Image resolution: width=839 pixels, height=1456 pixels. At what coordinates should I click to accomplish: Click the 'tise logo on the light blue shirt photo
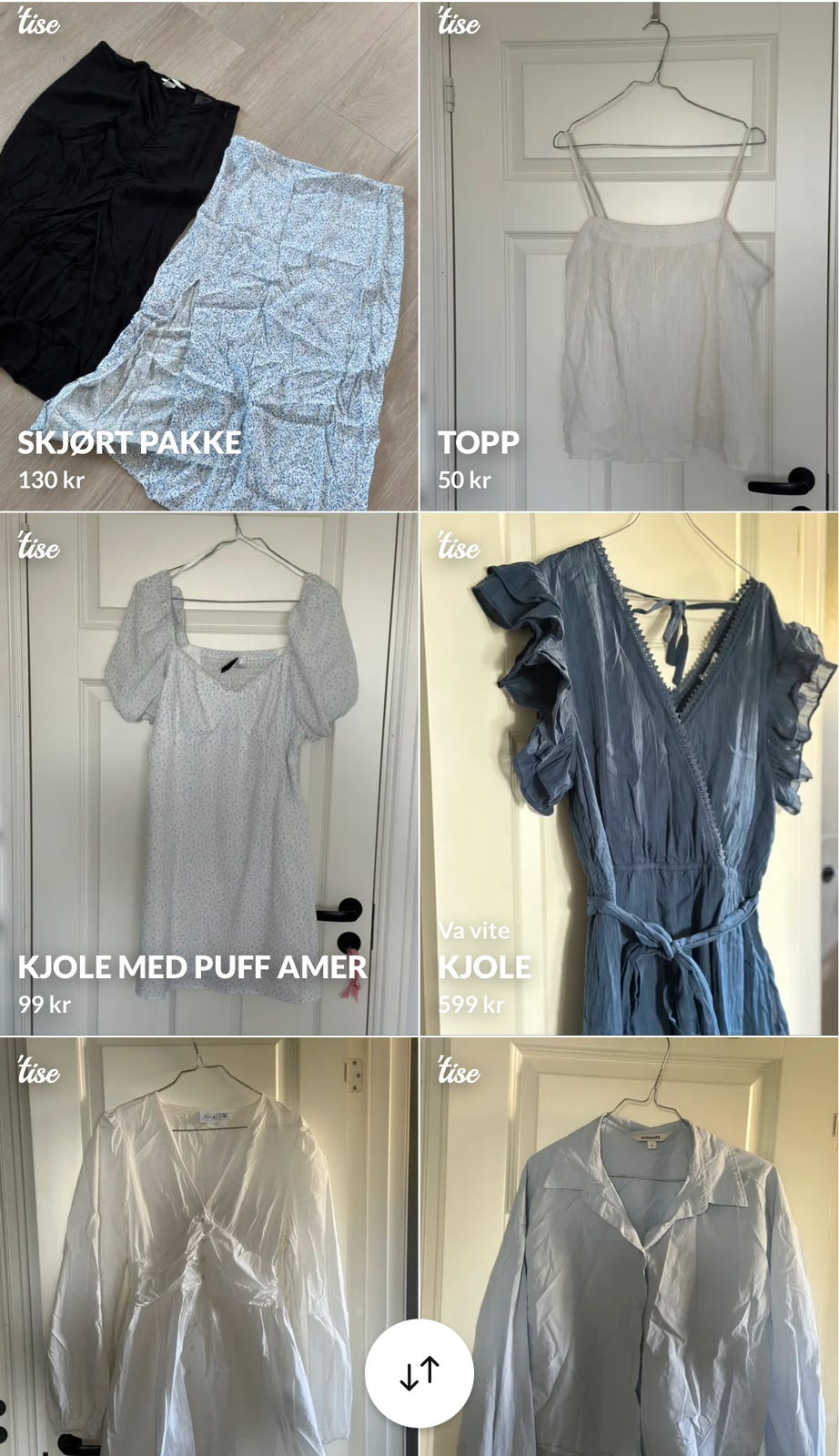[460, 1072]
